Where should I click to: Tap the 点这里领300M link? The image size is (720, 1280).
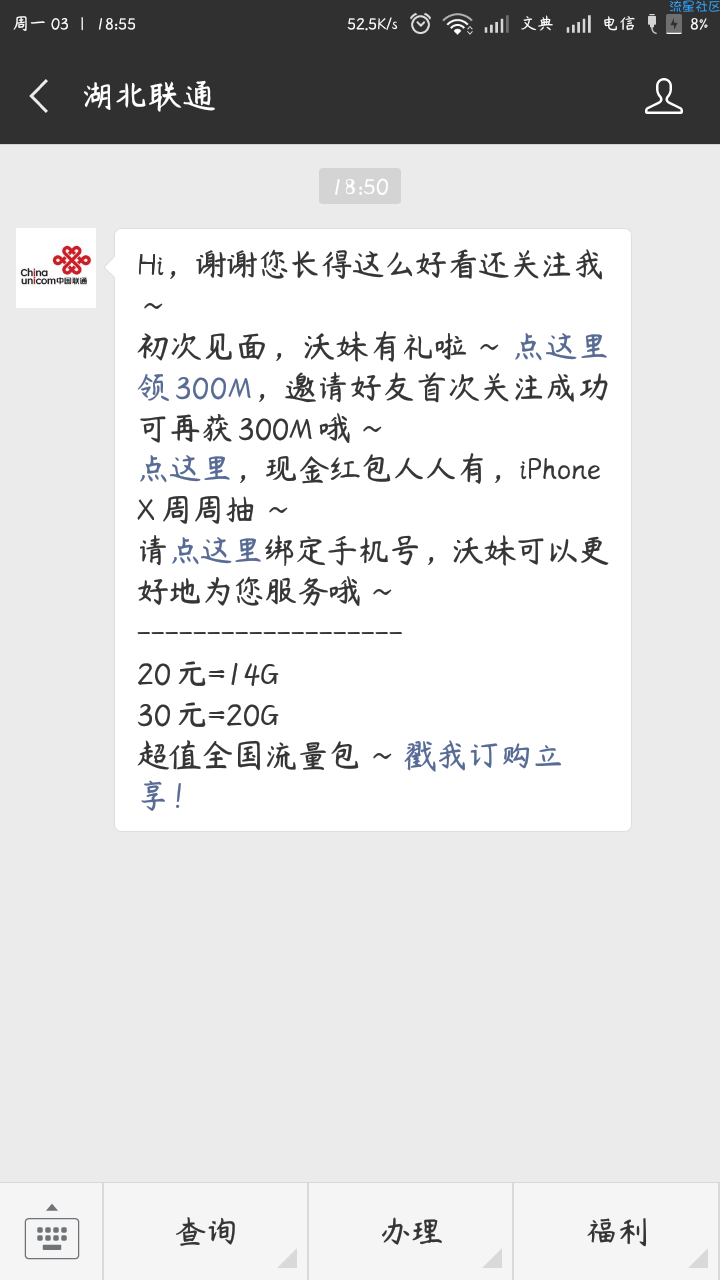click(x=560, y=348)
